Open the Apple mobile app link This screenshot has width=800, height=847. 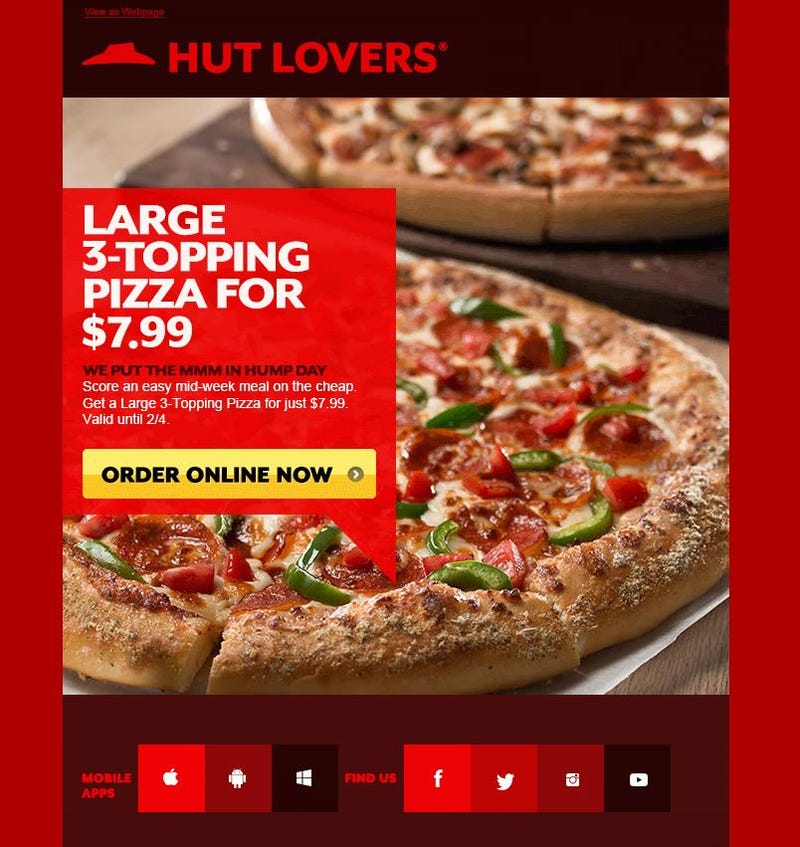pyautogui.click(x=171, y=778)
